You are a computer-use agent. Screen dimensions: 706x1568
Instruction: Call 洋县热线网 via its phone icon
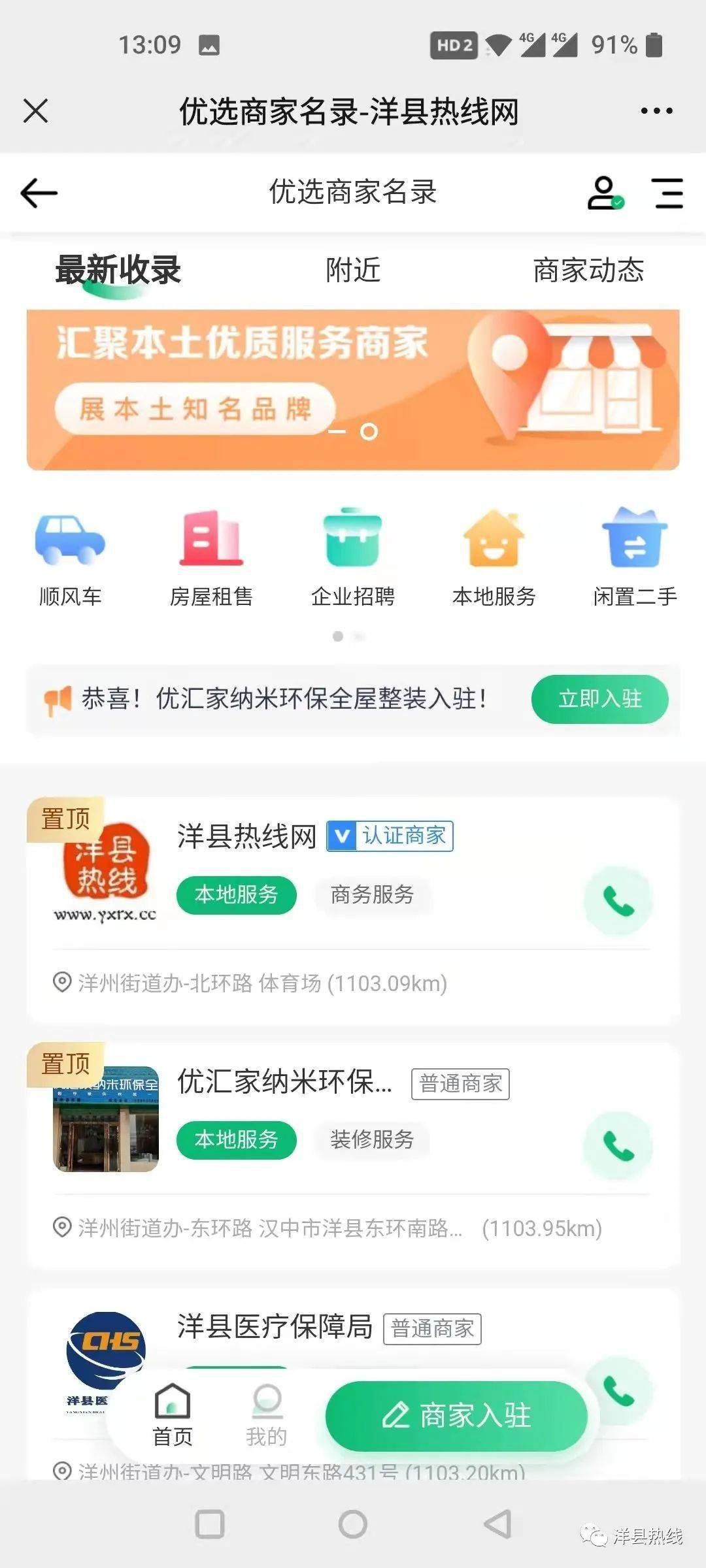pyautogui.click(x=618, y=902)
